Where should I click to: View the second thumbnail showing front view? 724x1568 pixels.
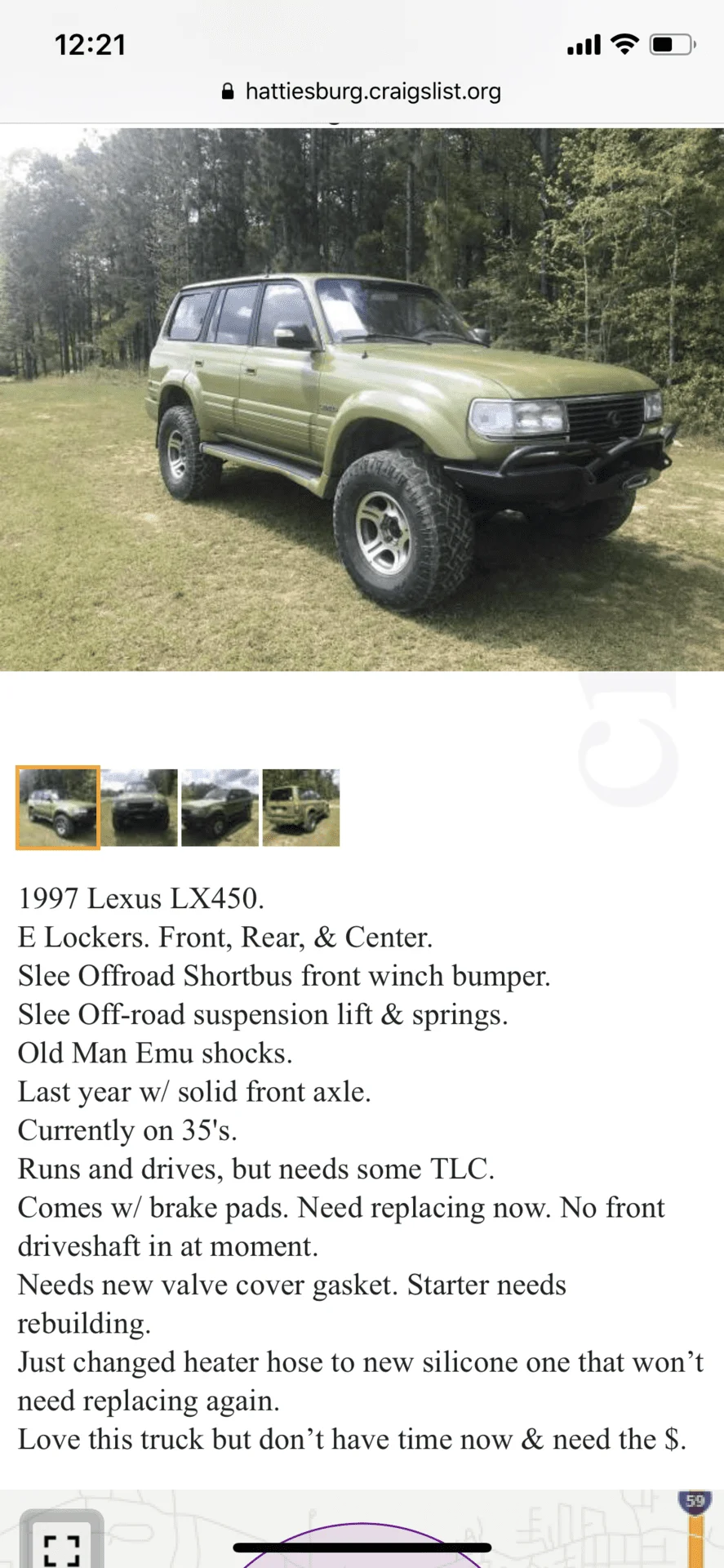[x=139, y=808]
